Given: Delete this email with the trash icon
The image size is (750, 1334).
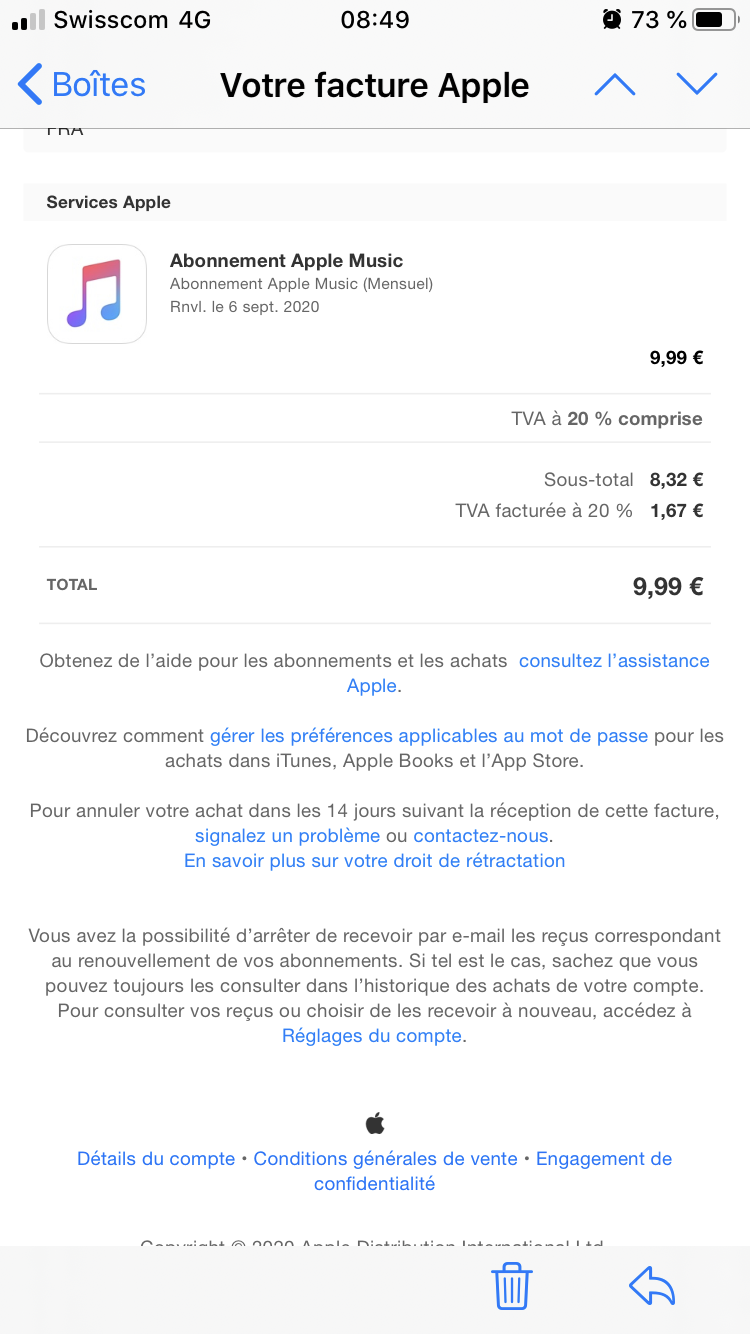Looking at the screenshot, I should (512, 1286).
